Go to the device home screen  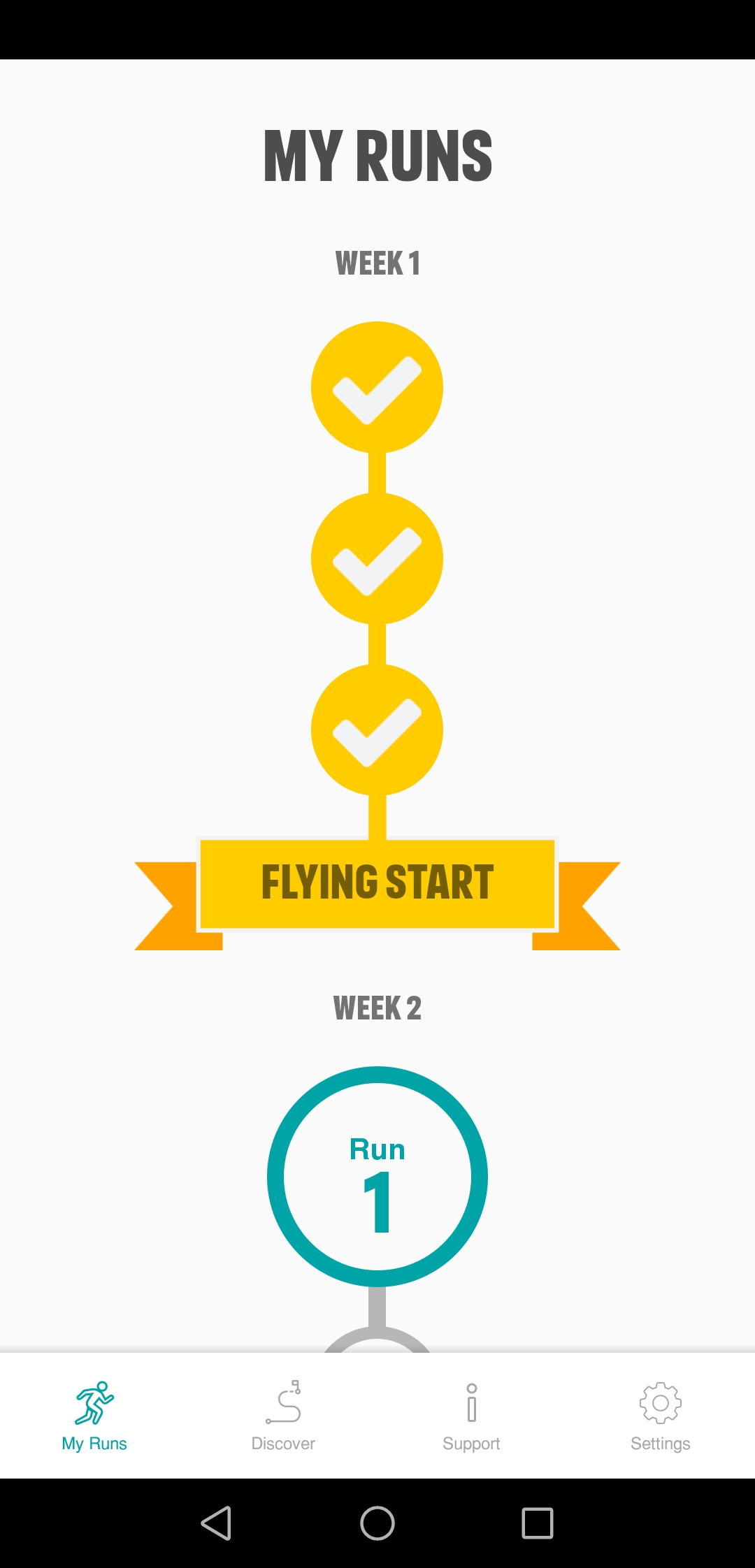[377, 1523]
